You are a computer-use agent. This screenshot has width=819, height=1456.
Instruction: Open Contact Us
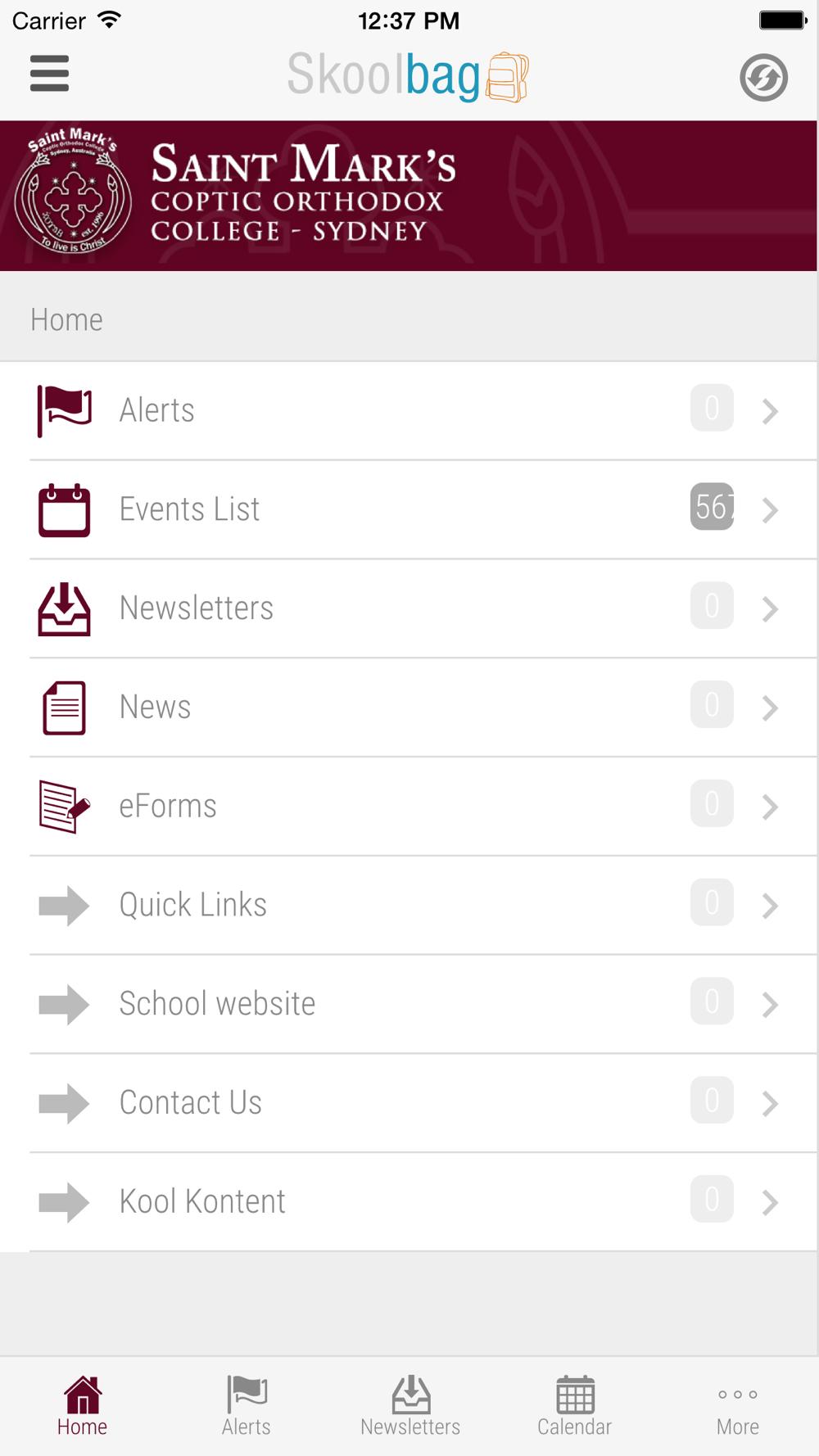coord(409,1103)
